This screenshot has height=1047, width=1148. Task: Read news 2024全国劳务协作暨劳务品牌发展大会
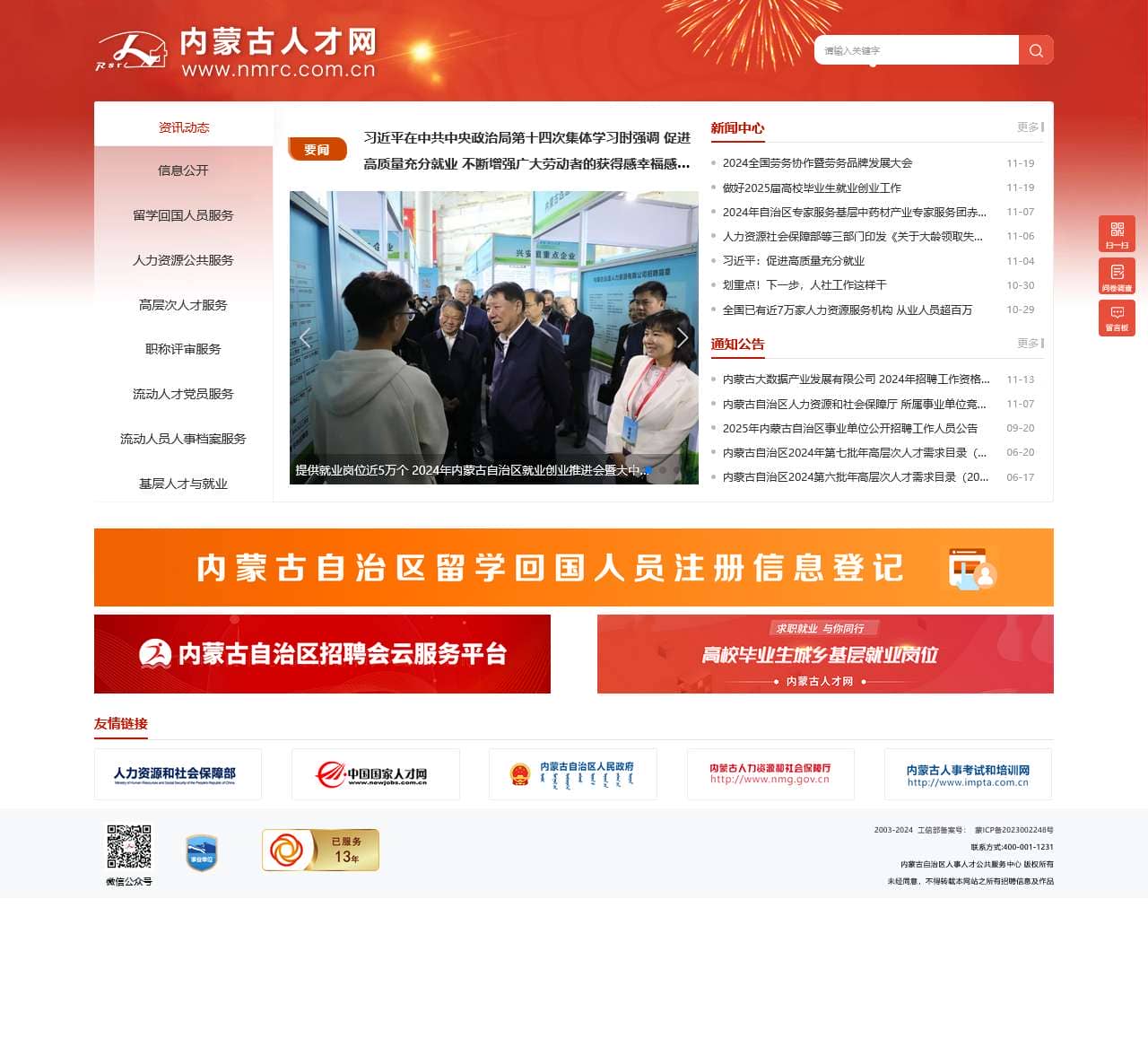tap(817, 163)
